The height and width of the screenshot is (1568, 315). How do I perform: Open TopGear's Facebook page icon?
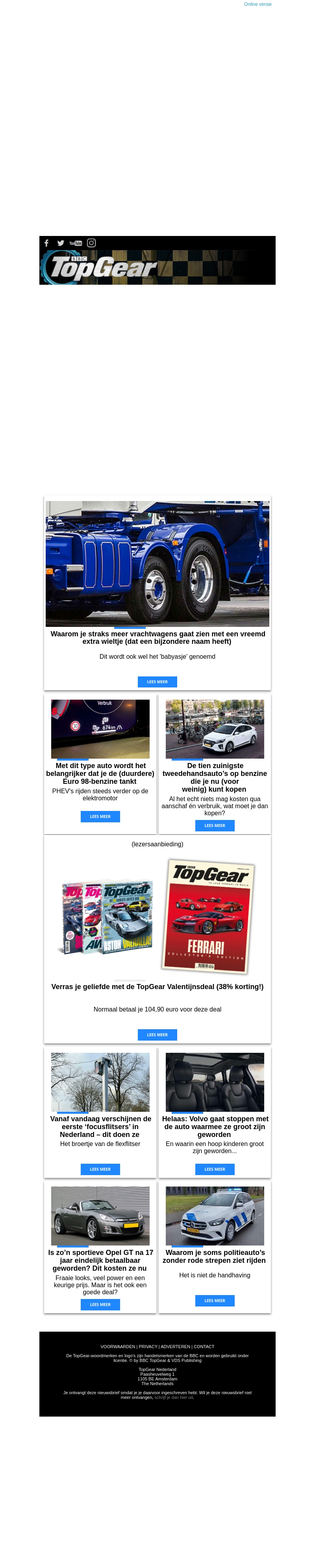pyautogui.click(x=47, y=243)
